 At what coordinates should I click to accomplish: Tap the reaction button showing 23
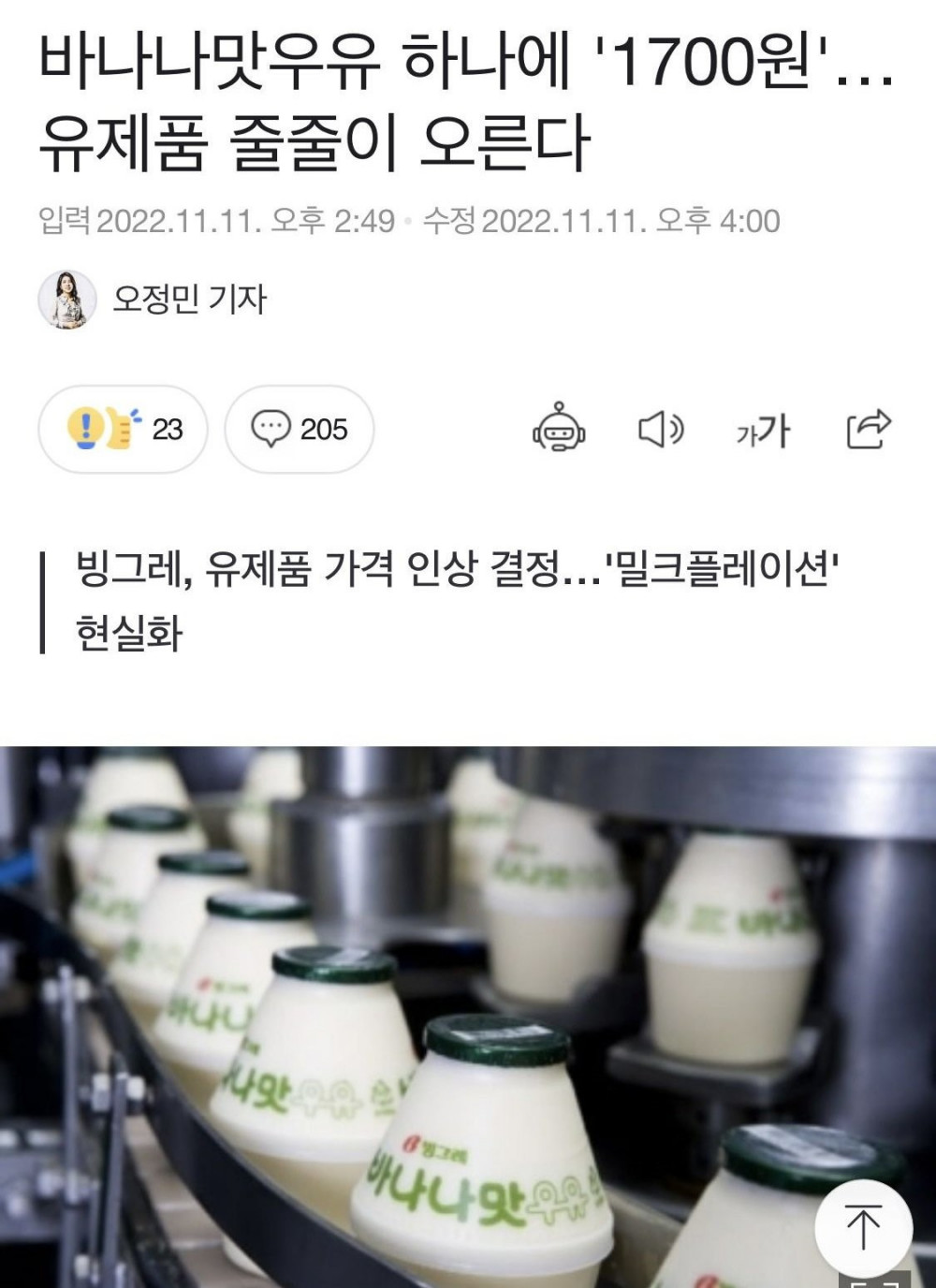[123, 429]
